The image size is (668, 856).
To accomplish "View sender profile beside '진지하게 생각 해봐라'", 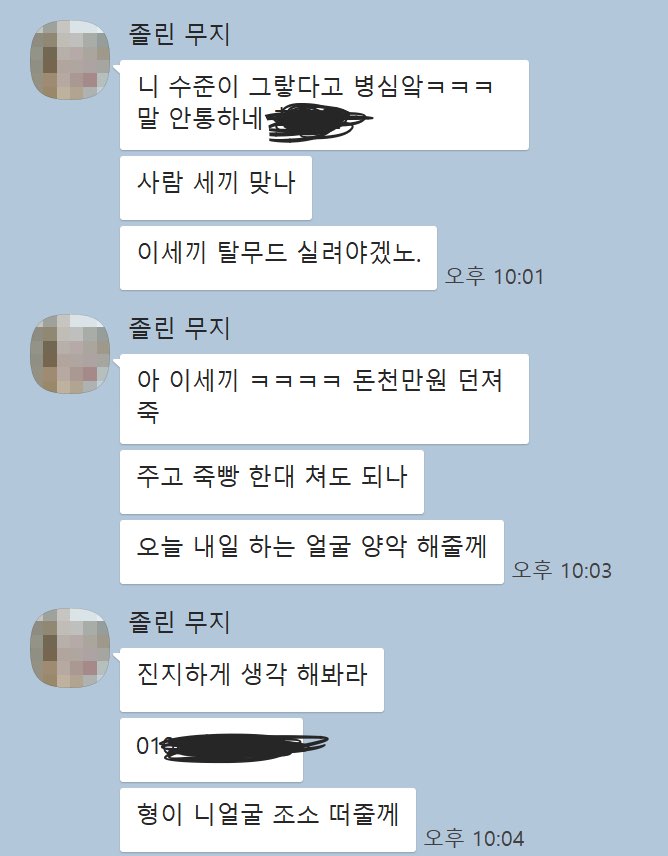I will click(x=70, y=647).
